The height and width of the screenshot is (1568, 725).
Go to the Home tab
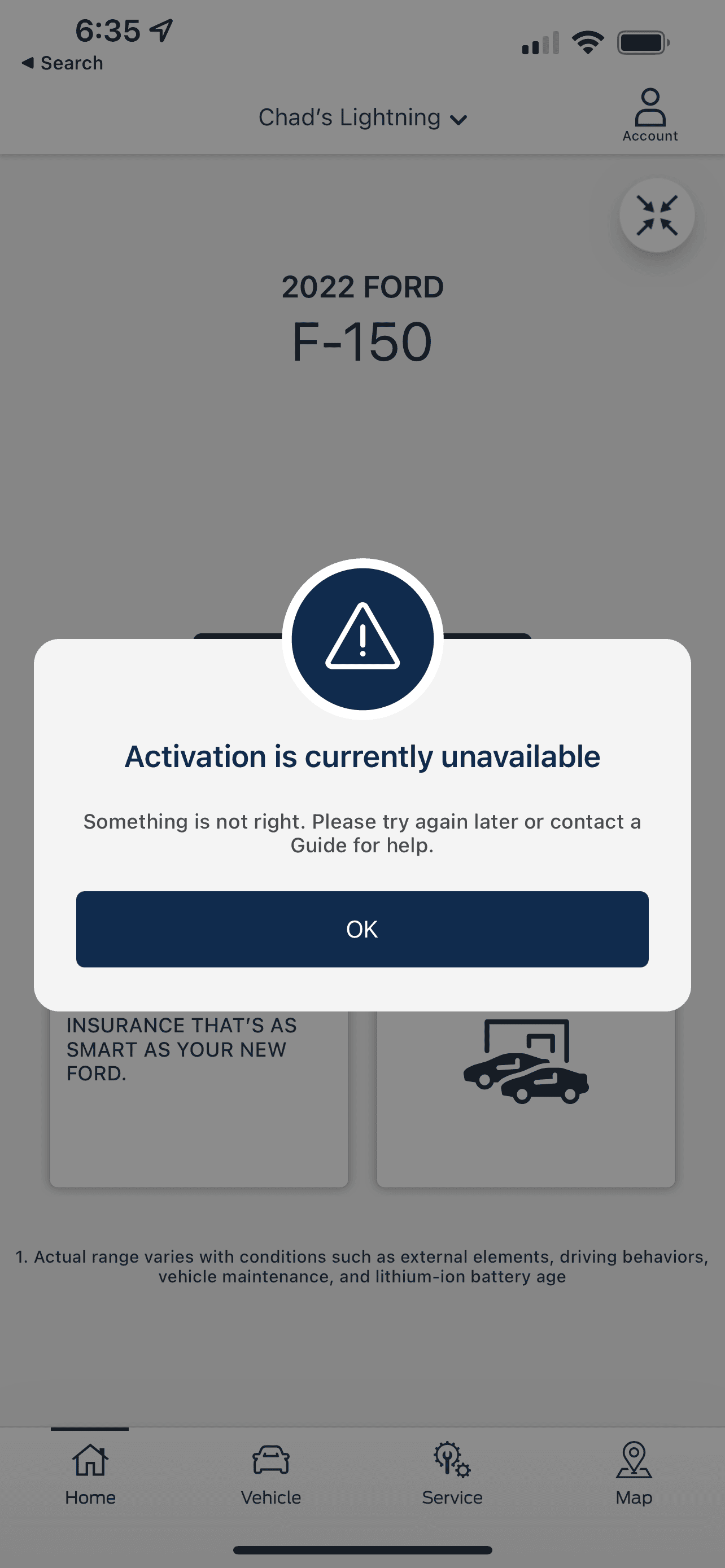click(90, 1473)
